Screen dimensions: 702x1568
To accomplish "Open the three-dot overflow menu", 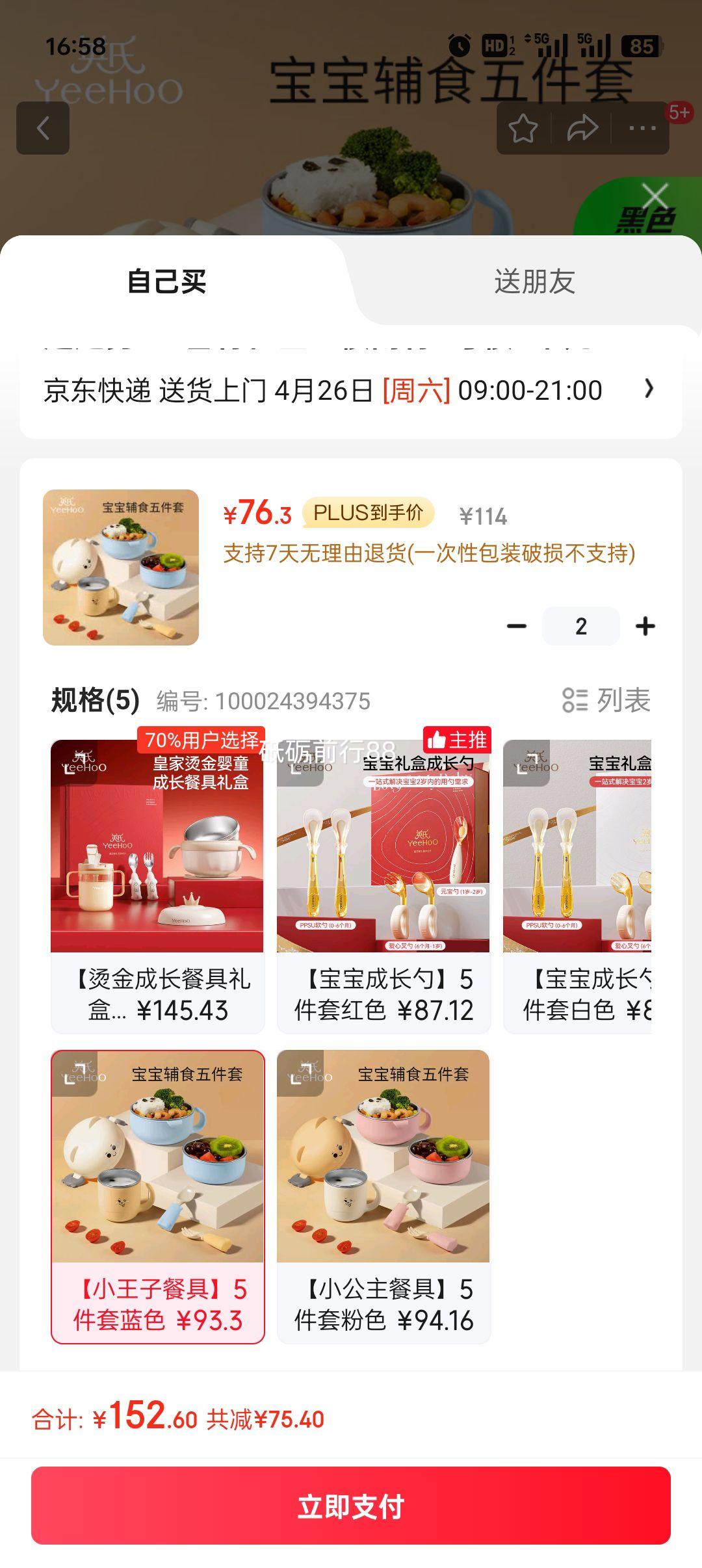I will coord(642,128).
